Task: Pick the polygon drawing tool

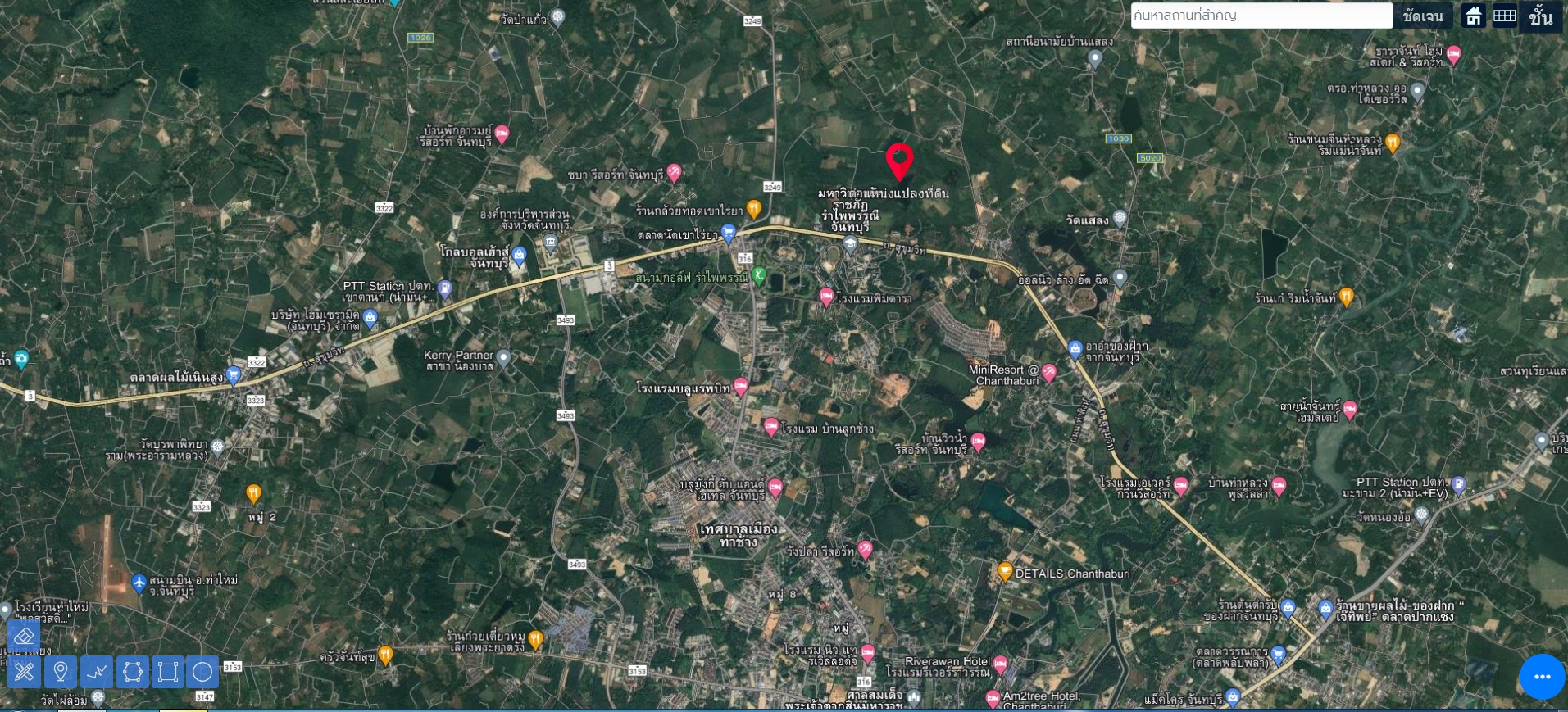Action: click(x=133, y=673)
